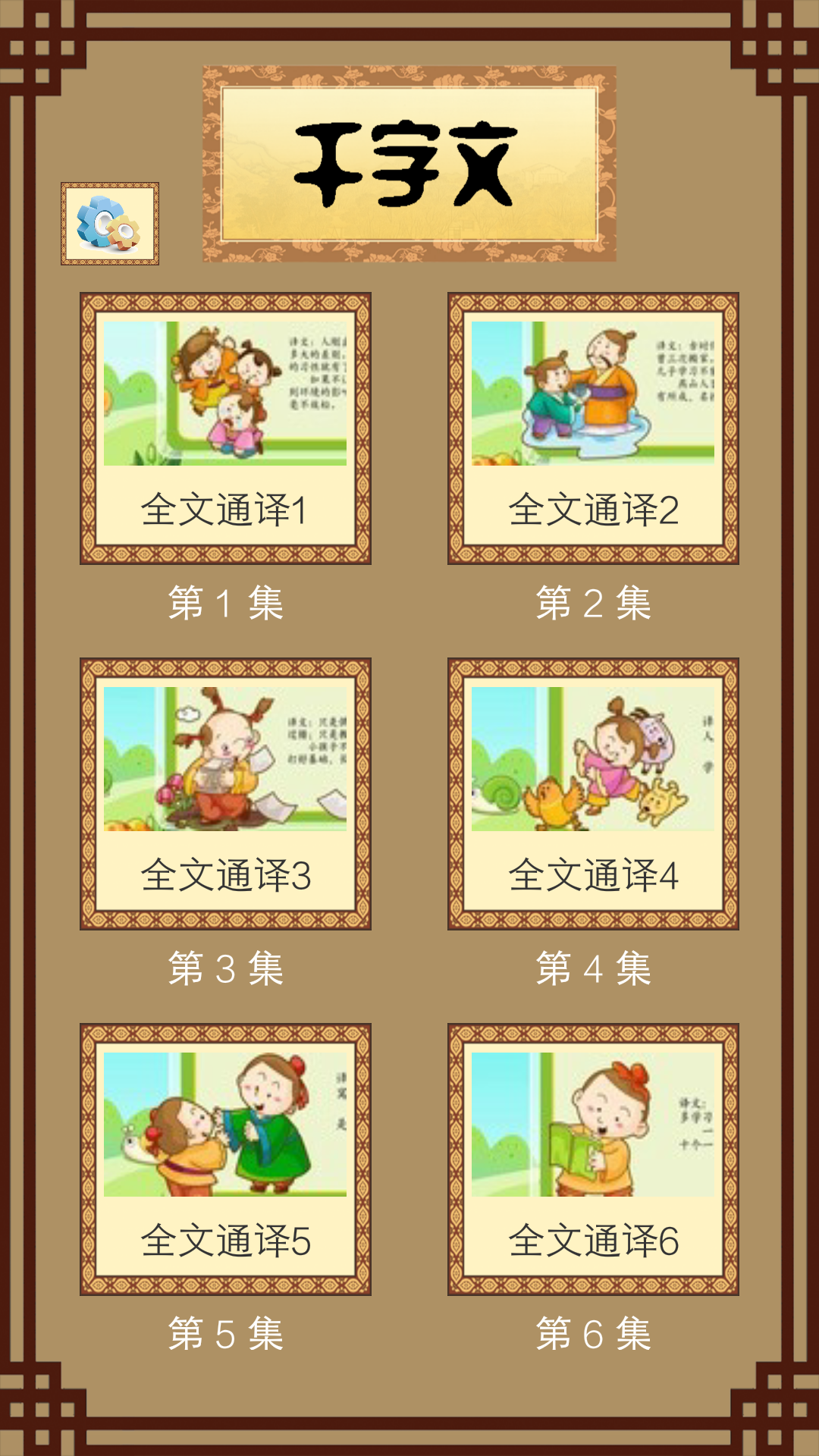Open episode 全文通译1
Screen dimensions: 819x1456
225,428
